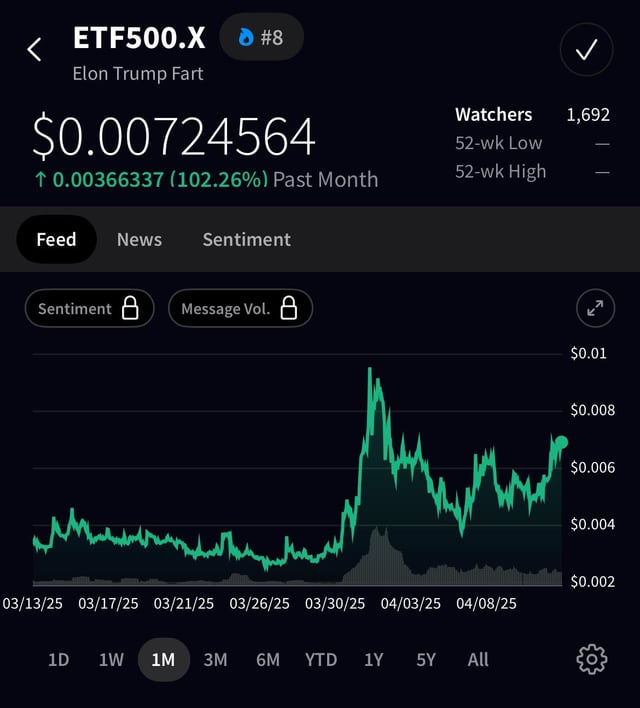Select the Feed tab
Image resolution: width=640 pixels, height=708 pixels.
point(56,239)
